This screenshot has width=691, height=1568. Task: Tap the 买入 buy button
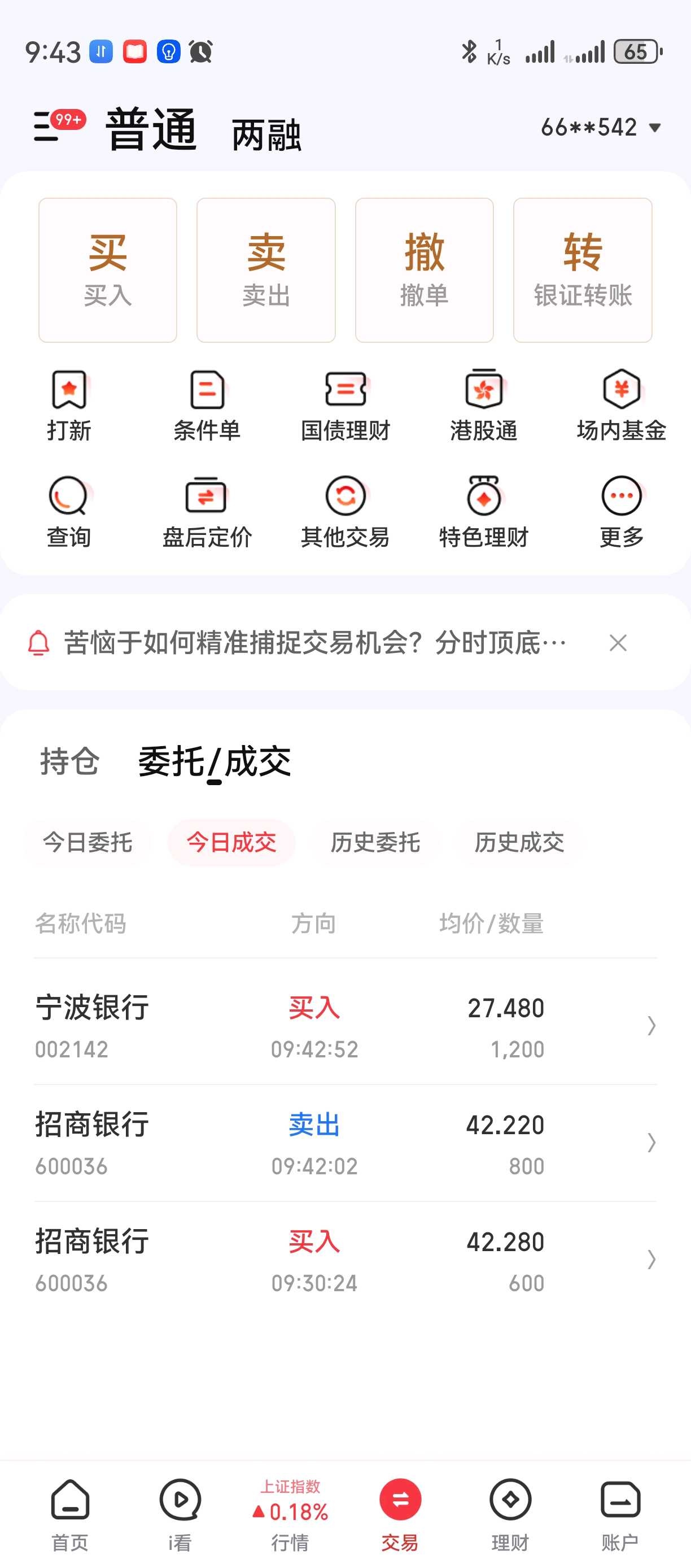pyautogui.click(x=108, y=269)
